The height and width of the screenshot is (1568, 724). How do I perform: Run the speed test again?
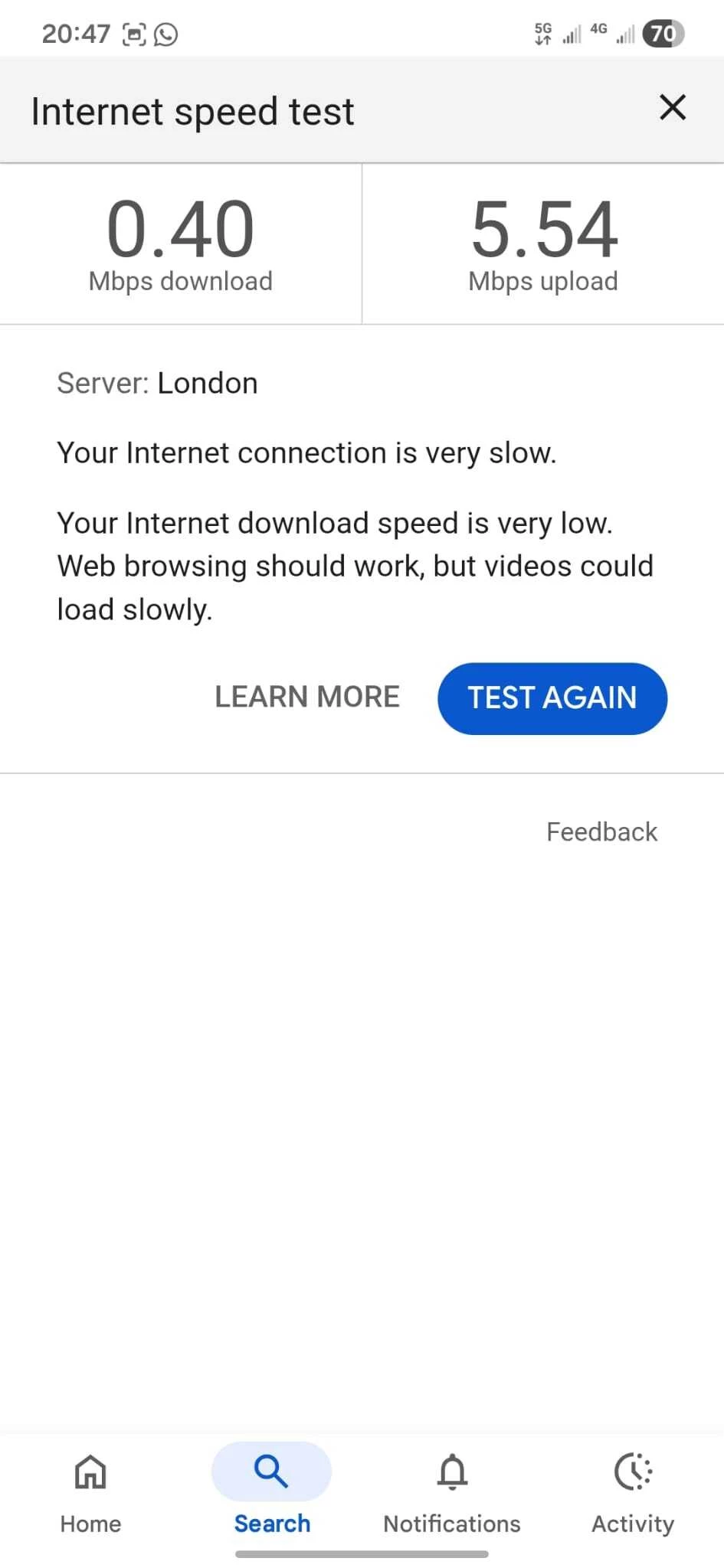click(x=552, y=697)
